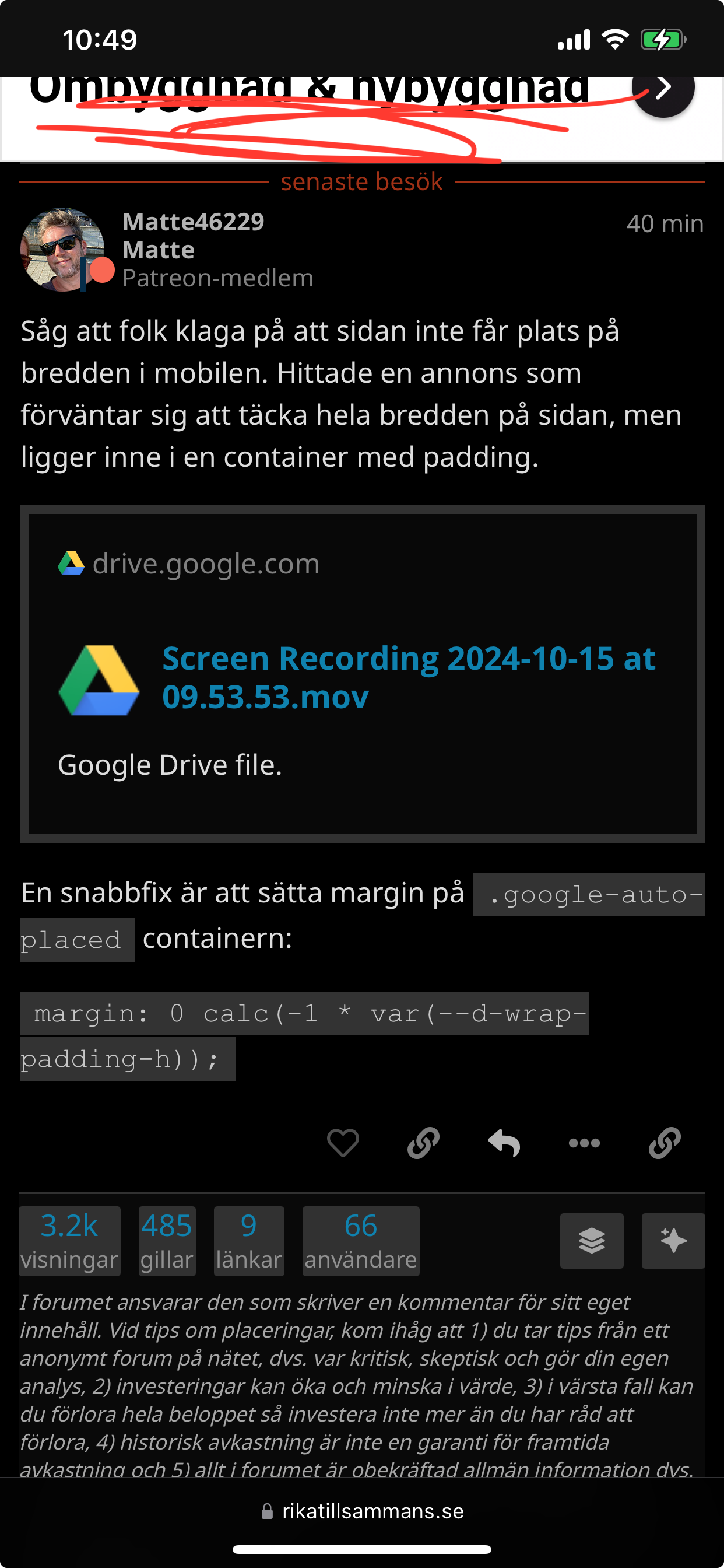Open the Screen Recording 2024-10-15 Drive link

(408, 677)
